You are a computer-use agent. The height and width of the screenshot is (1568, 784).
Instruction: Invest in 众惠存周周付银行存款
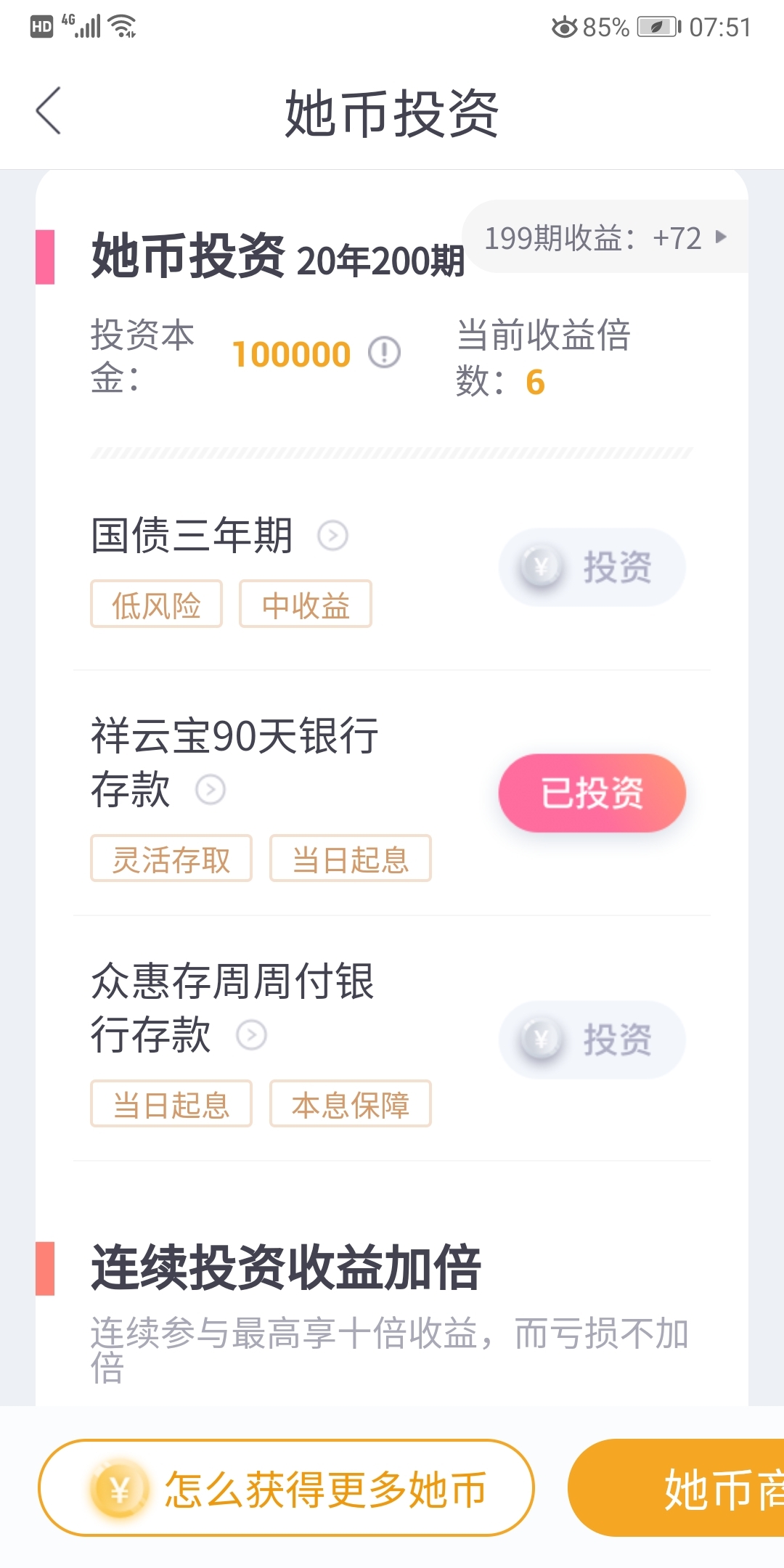pos(592,1040)
